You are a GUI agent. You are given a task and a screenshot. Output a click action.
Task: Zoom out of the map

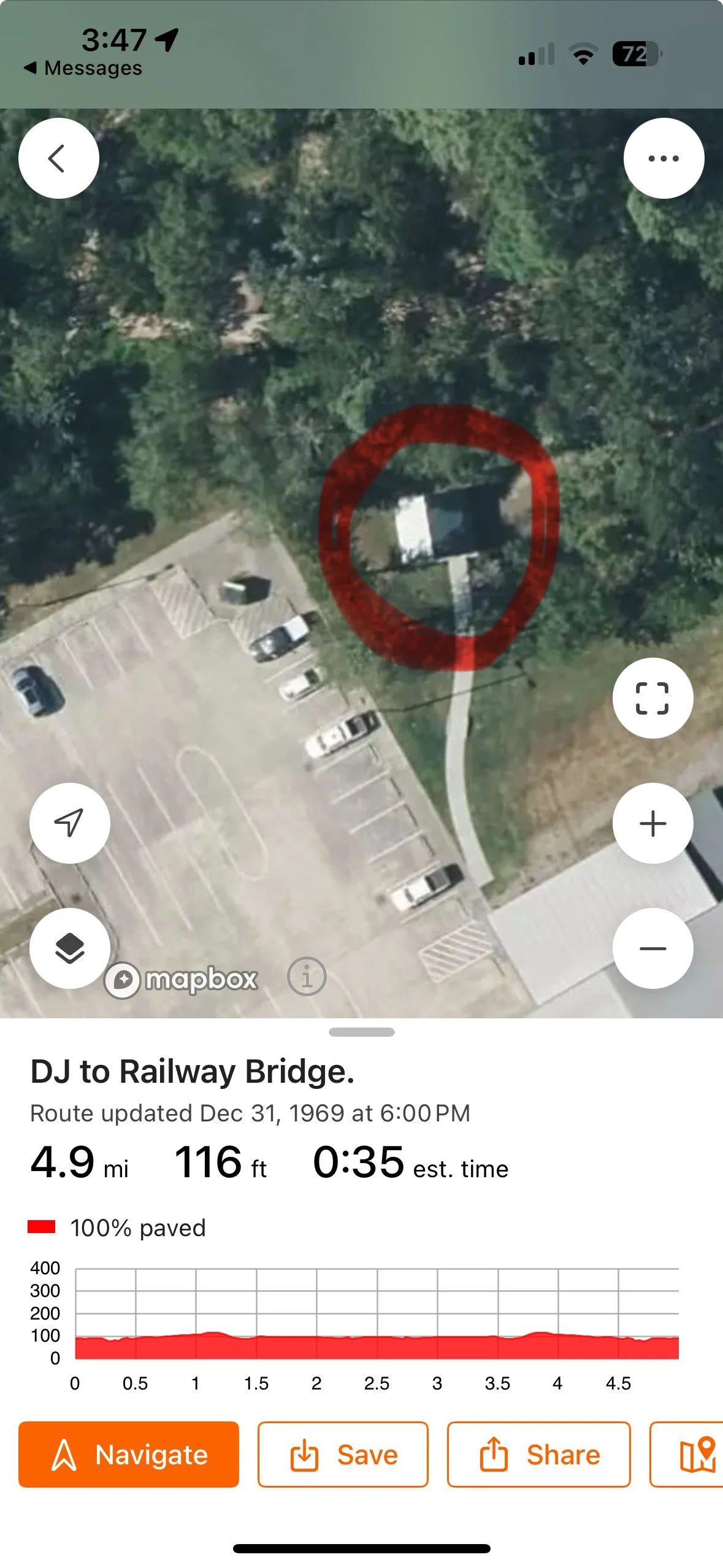click(652, 948)
